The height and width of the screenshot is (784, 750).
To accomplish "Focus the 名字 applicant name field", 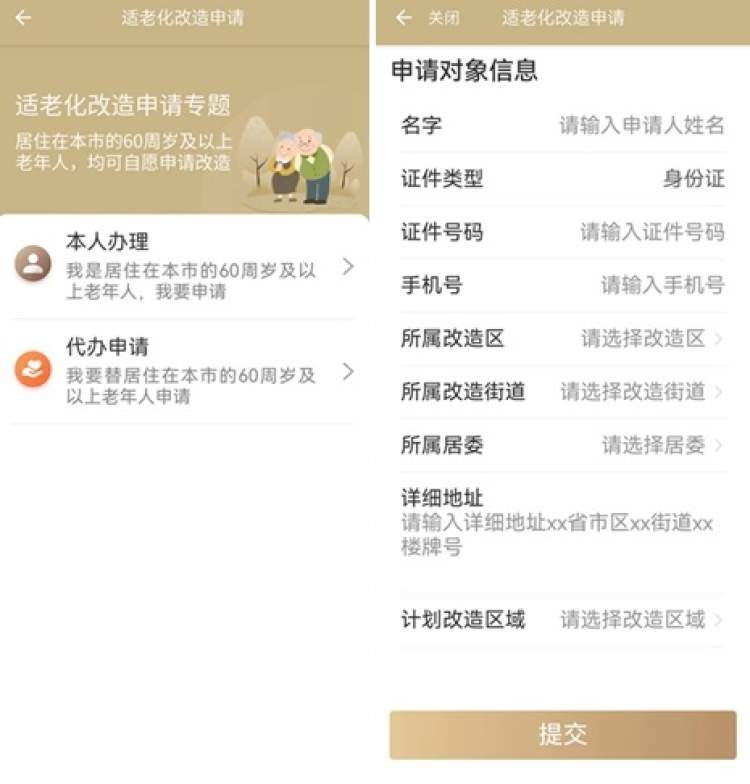I will click(640, 126).
